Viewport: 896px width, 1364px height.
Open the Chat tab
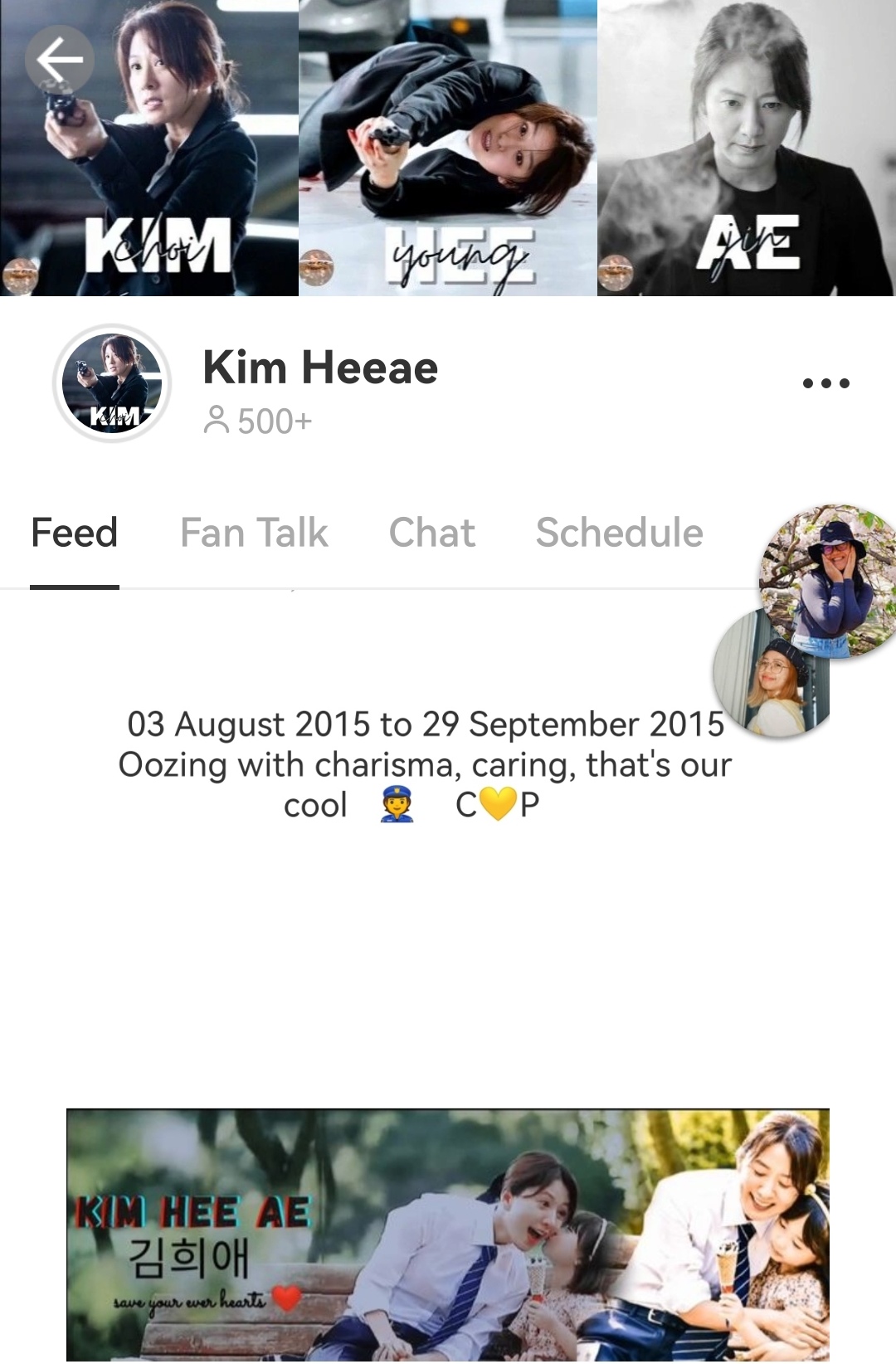(431, 532)
